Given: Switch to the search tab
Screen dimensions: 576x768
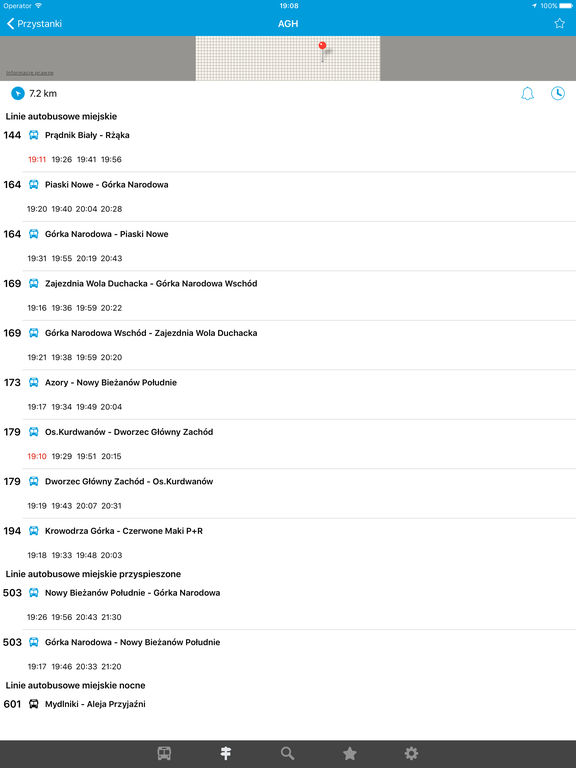Looking at the screenshot, I should (288, 753).
